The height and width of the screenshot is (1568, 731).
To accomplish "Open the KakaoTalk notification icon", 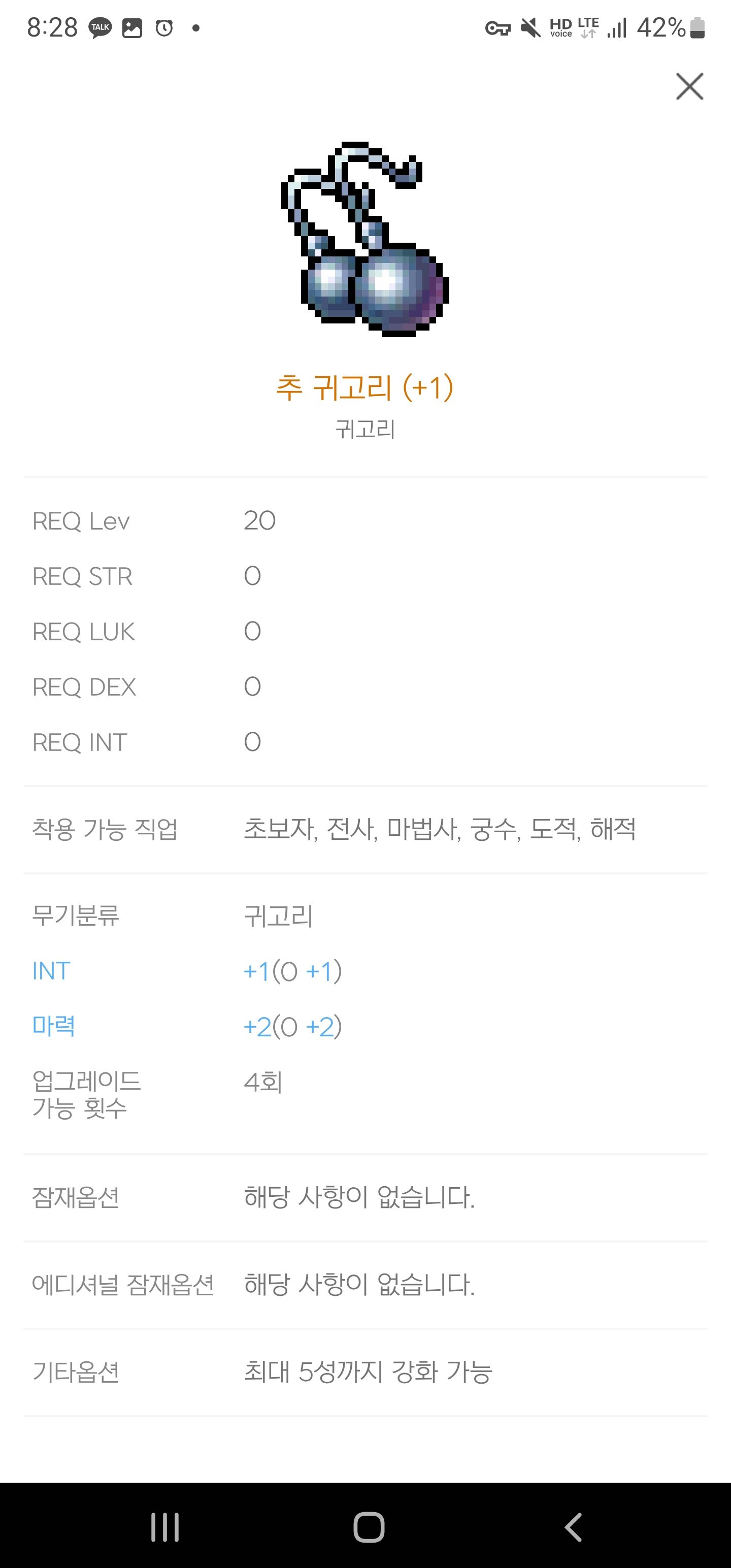I will pyautogui.click(x=100, y=27).
